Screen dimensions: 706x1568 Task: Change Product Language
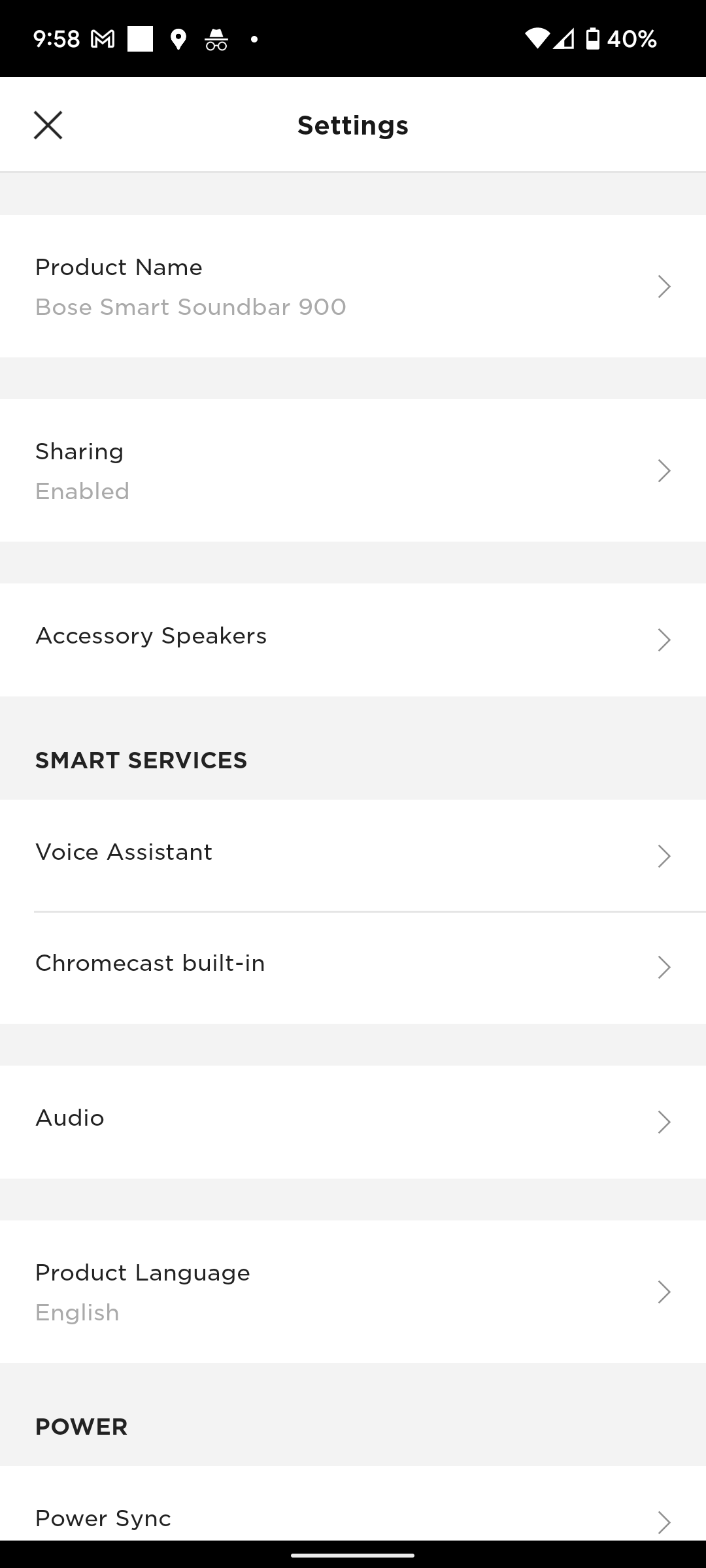(353, 1292)
